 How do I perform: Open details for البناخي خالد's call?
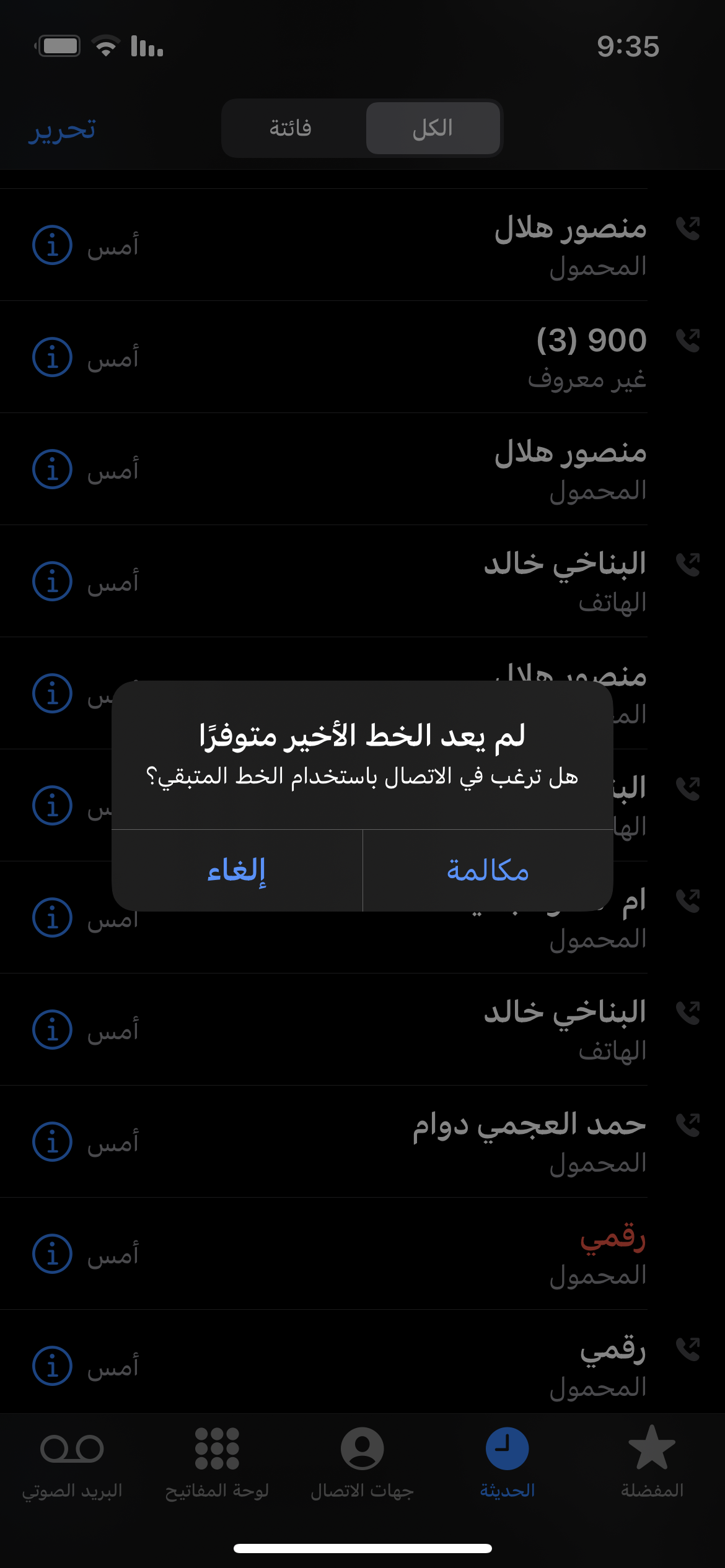click(53, 581)
